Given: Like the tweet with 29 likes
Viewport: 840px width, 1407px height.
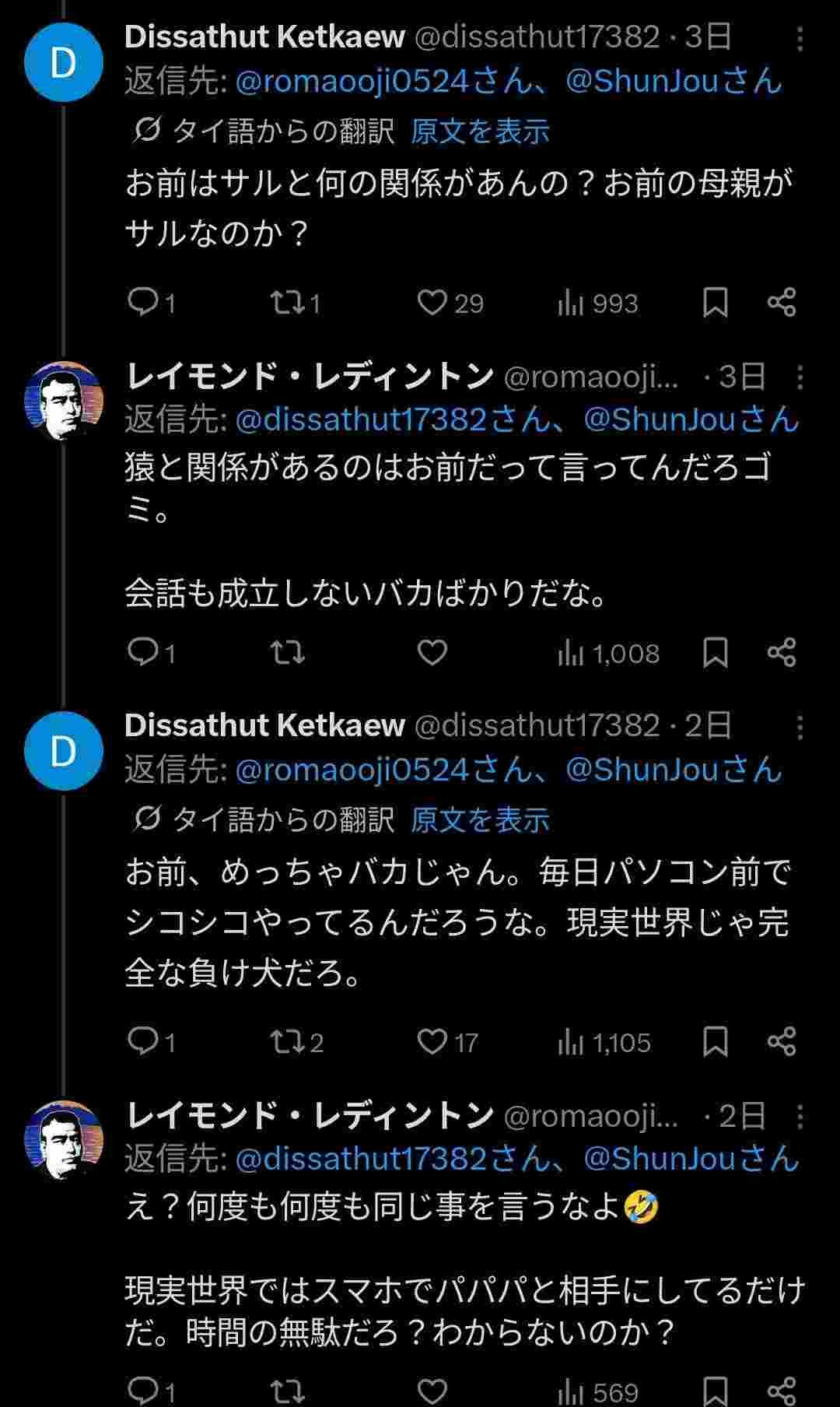Looking at the screenshot, I should point(432,303).
